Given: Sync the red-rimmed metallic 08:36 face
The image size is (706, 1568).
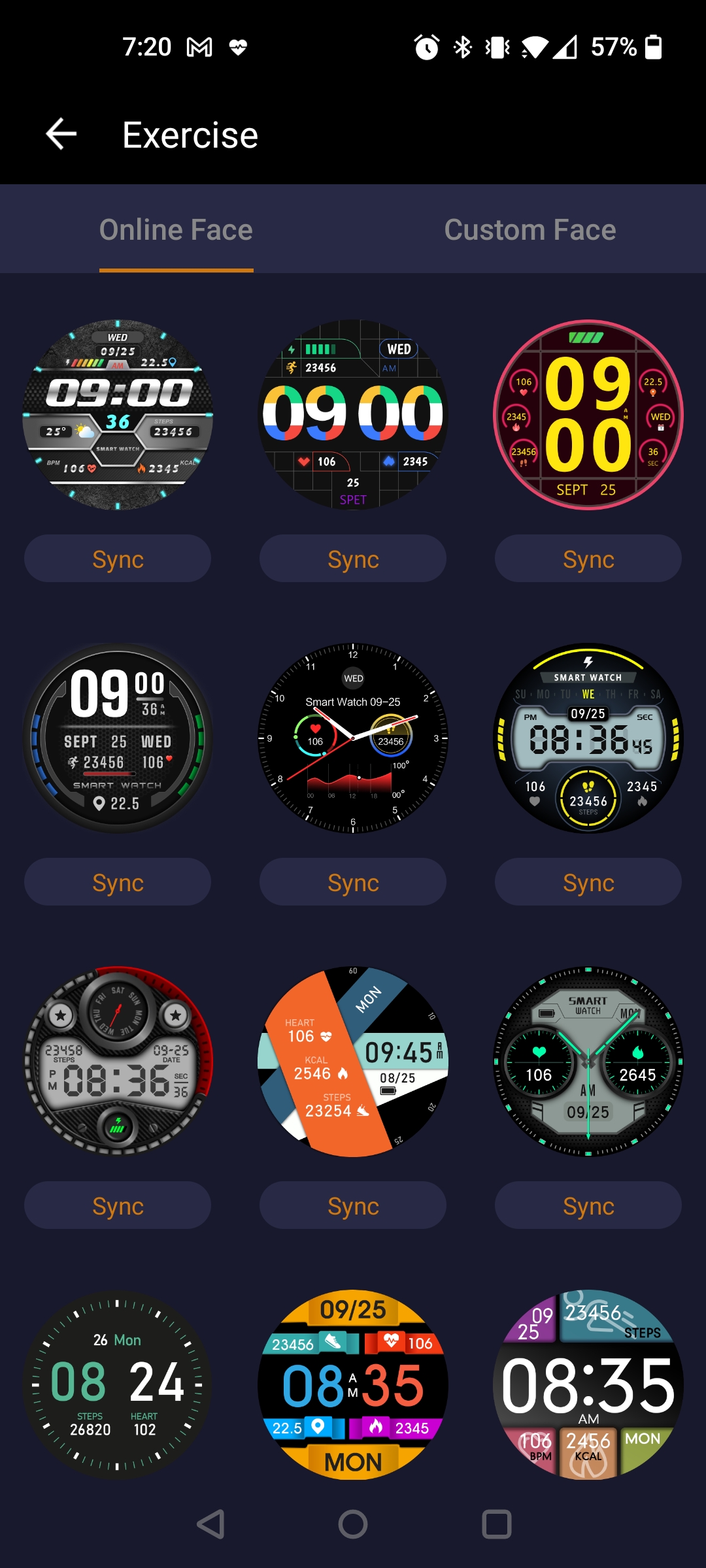Looking at the screenshot, I should (118, 1206).
